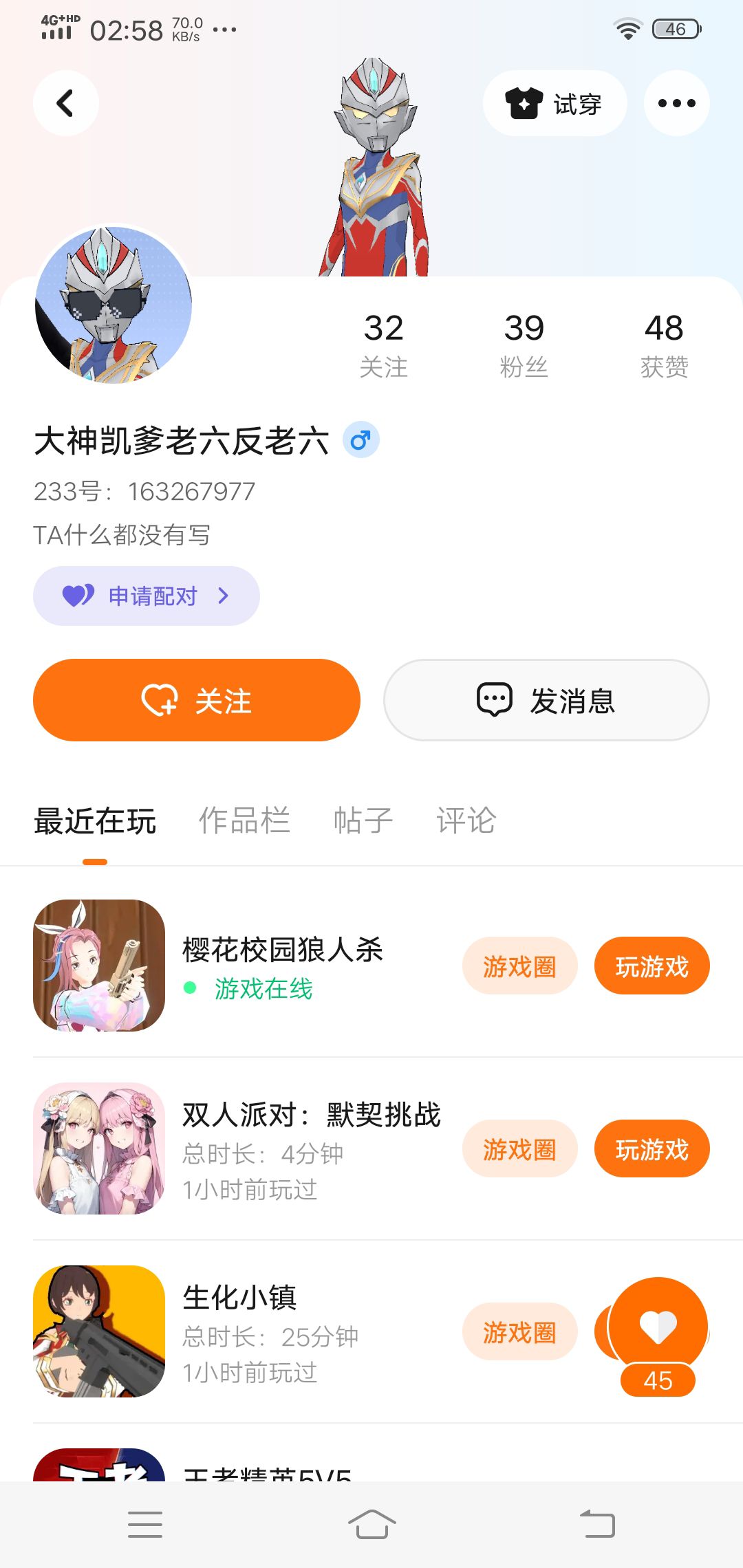
Task: Play 双人派对：默契挑战 with 玩游戏
Action: [652, 1149]
